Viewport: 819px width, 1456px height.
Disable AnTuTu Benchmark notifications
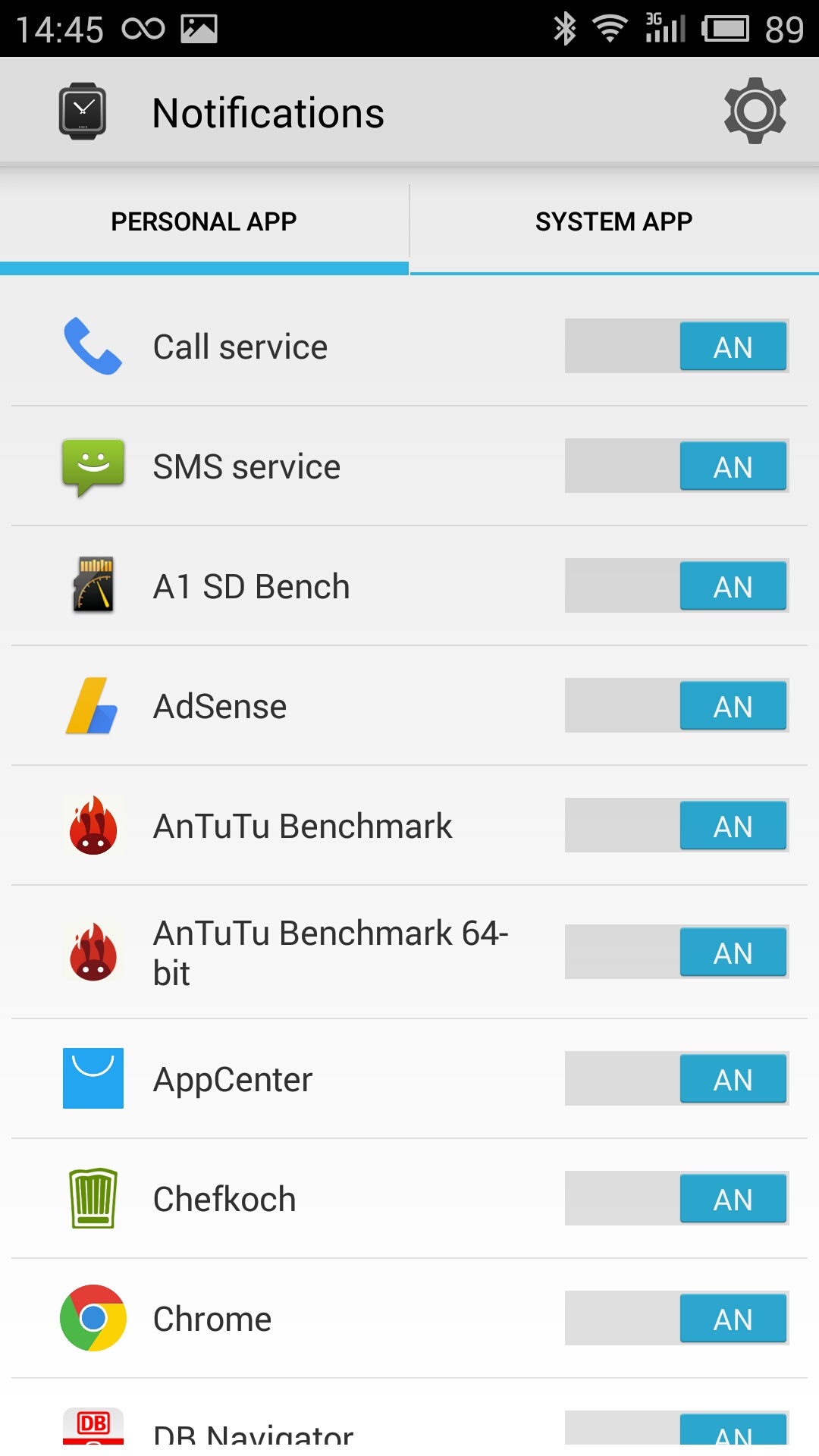point(676,825)
